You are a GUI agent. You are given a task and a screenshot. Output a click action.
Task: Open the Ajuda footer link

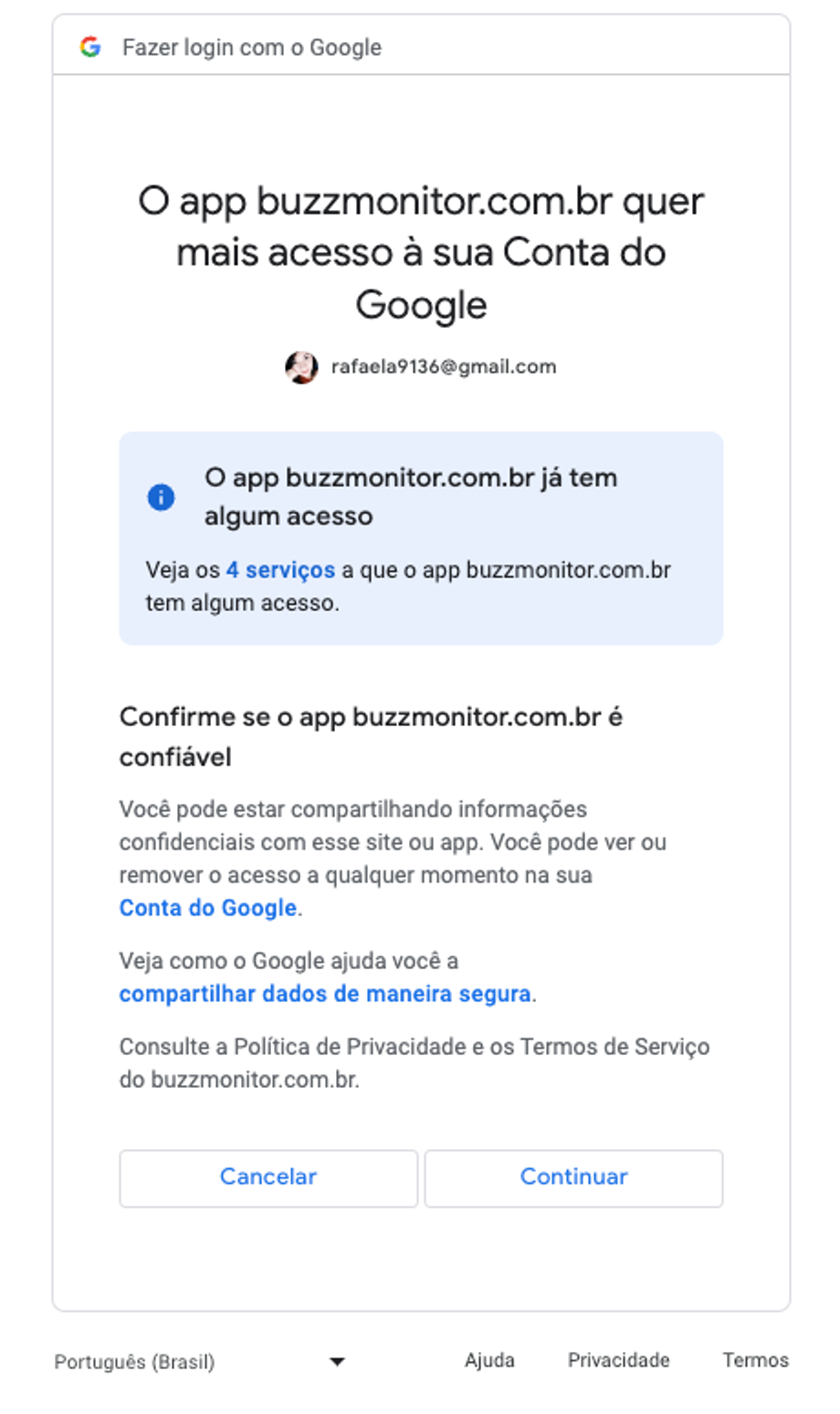pos(489,1360)
